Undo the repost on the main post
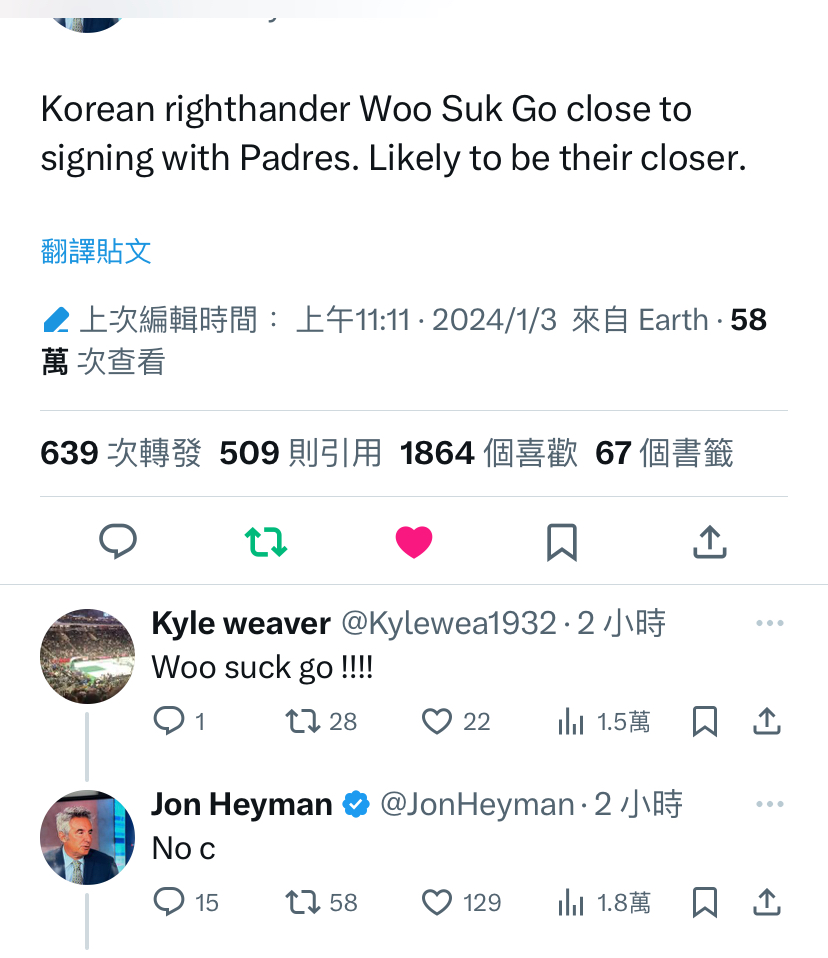The height and width of the screenshot is (958, 828). [266, 541]
